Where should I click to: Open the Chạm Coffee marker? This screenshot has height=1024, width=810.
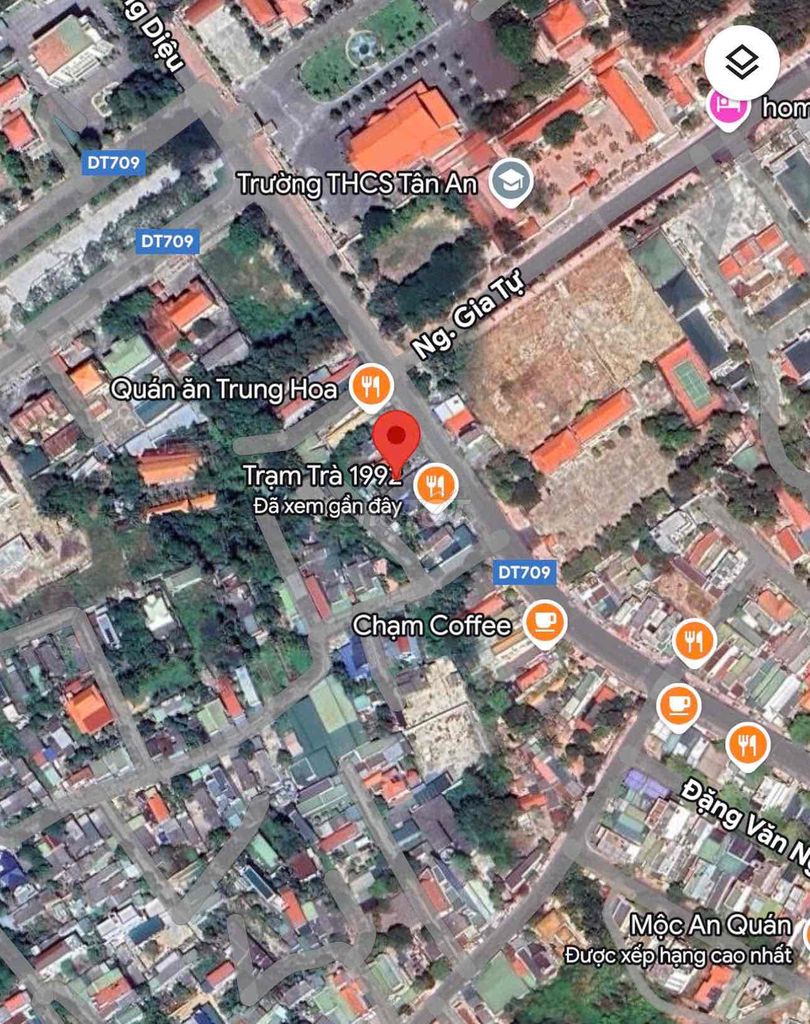[544, 624]
